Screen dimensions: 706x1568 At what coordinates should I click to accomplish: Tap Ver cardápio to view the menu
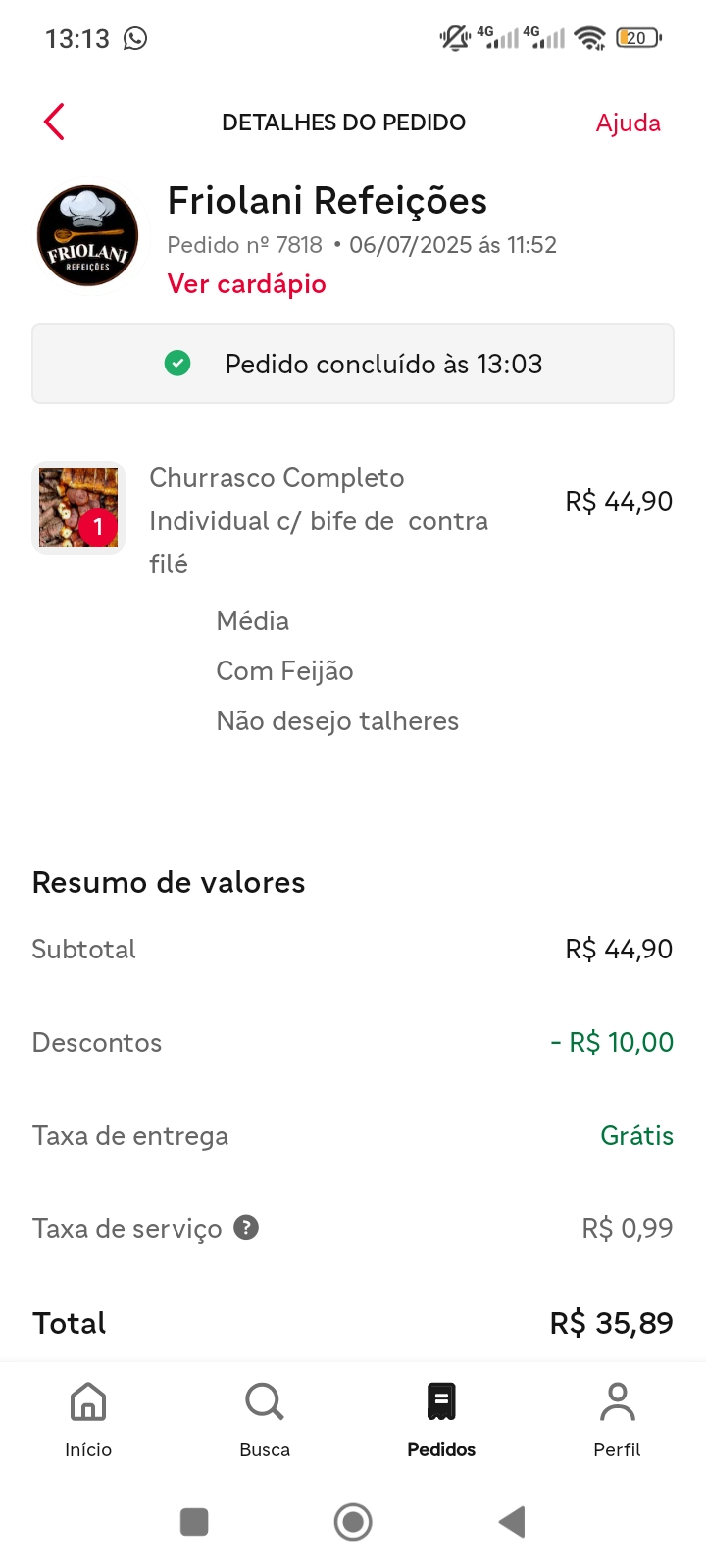click(247, 284)
